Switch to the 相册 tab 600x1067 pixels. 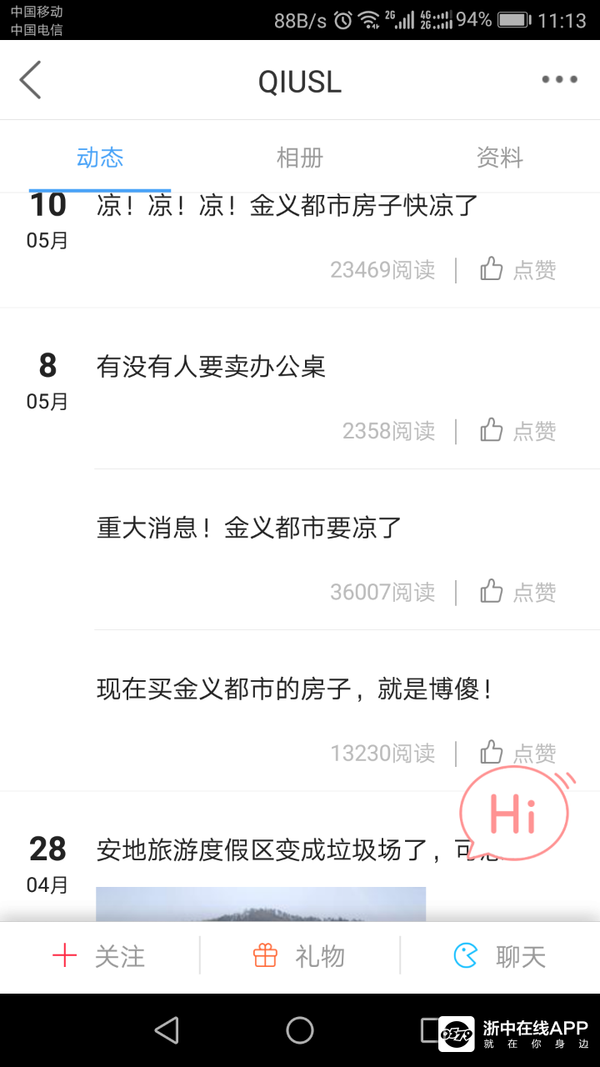point(300,158)
